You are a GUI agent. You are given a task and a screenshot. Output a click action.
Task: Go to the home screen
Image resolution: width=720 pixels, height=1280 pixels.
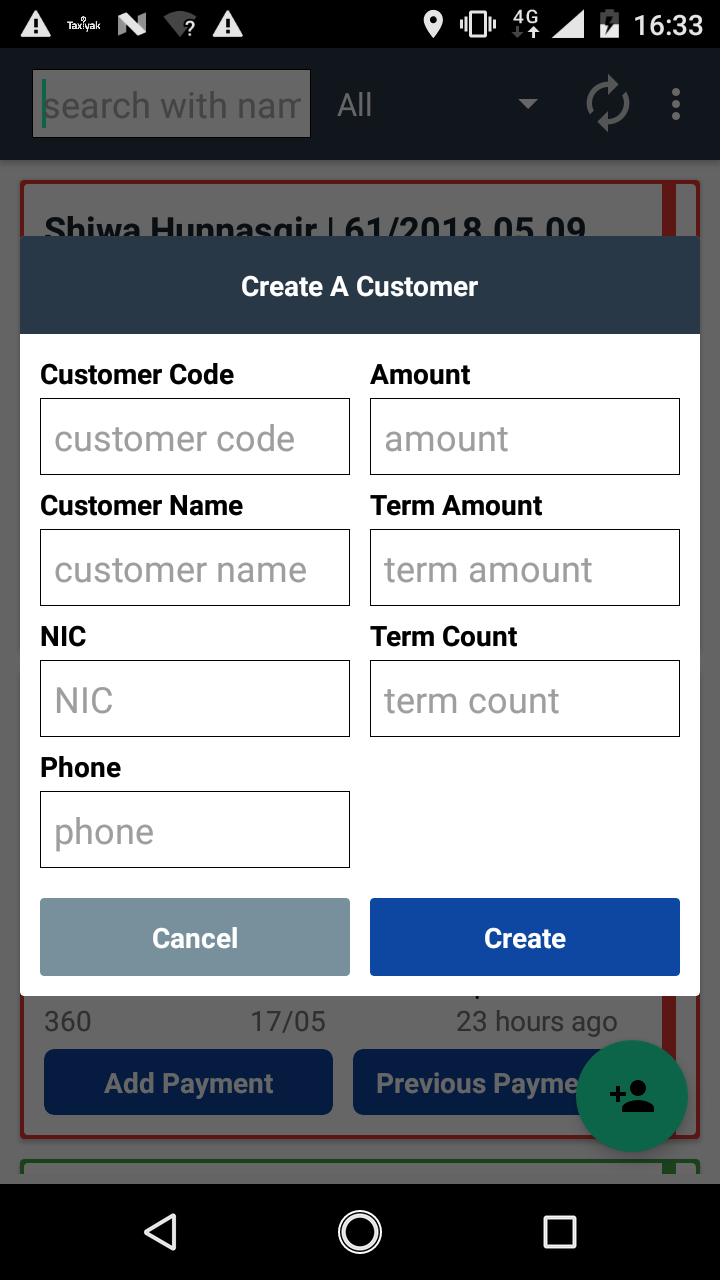360,1232
